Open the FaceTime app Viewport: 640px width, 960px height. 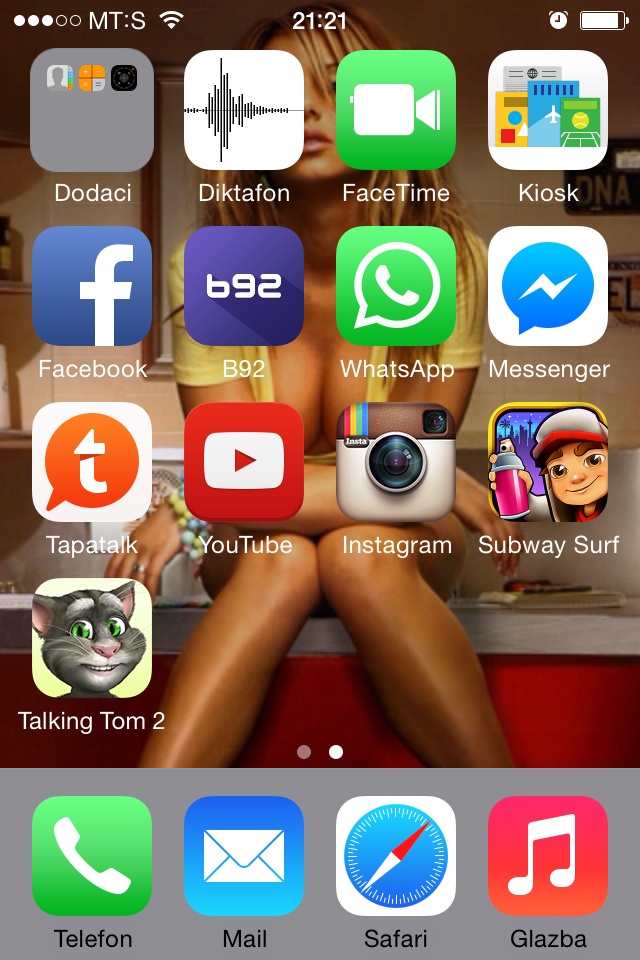tap(396, 111)
